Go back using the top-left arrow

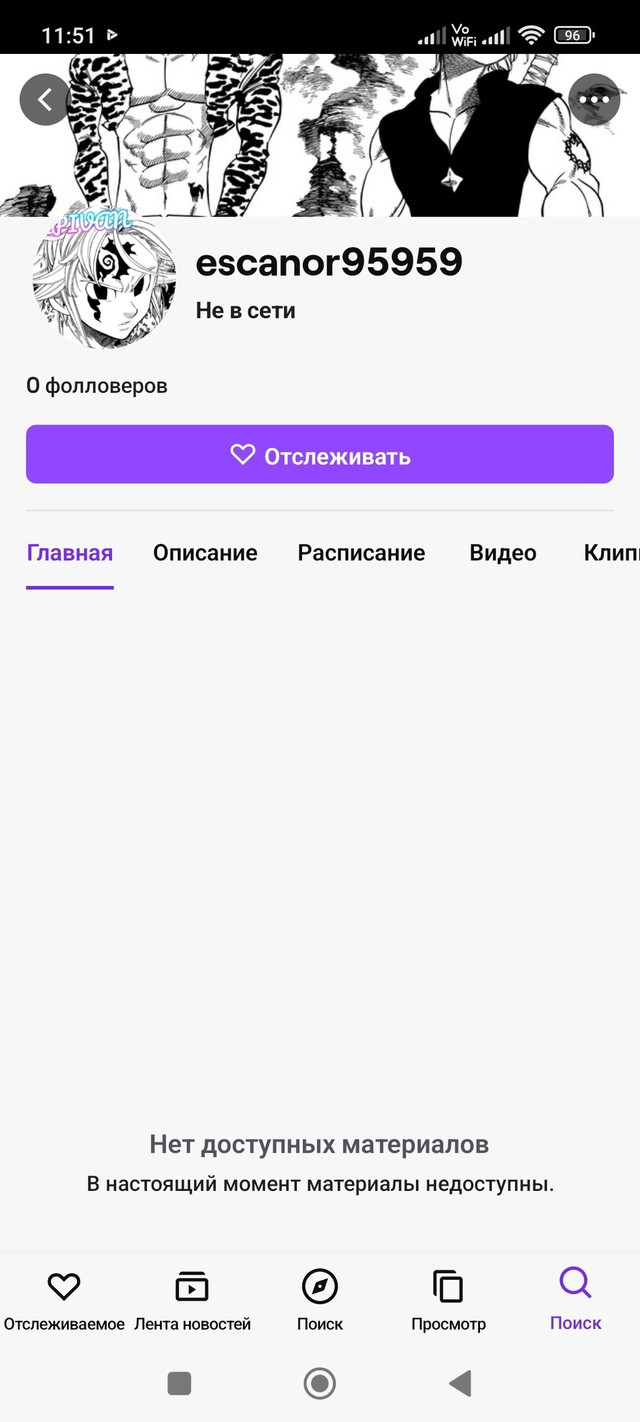[44, 100]
